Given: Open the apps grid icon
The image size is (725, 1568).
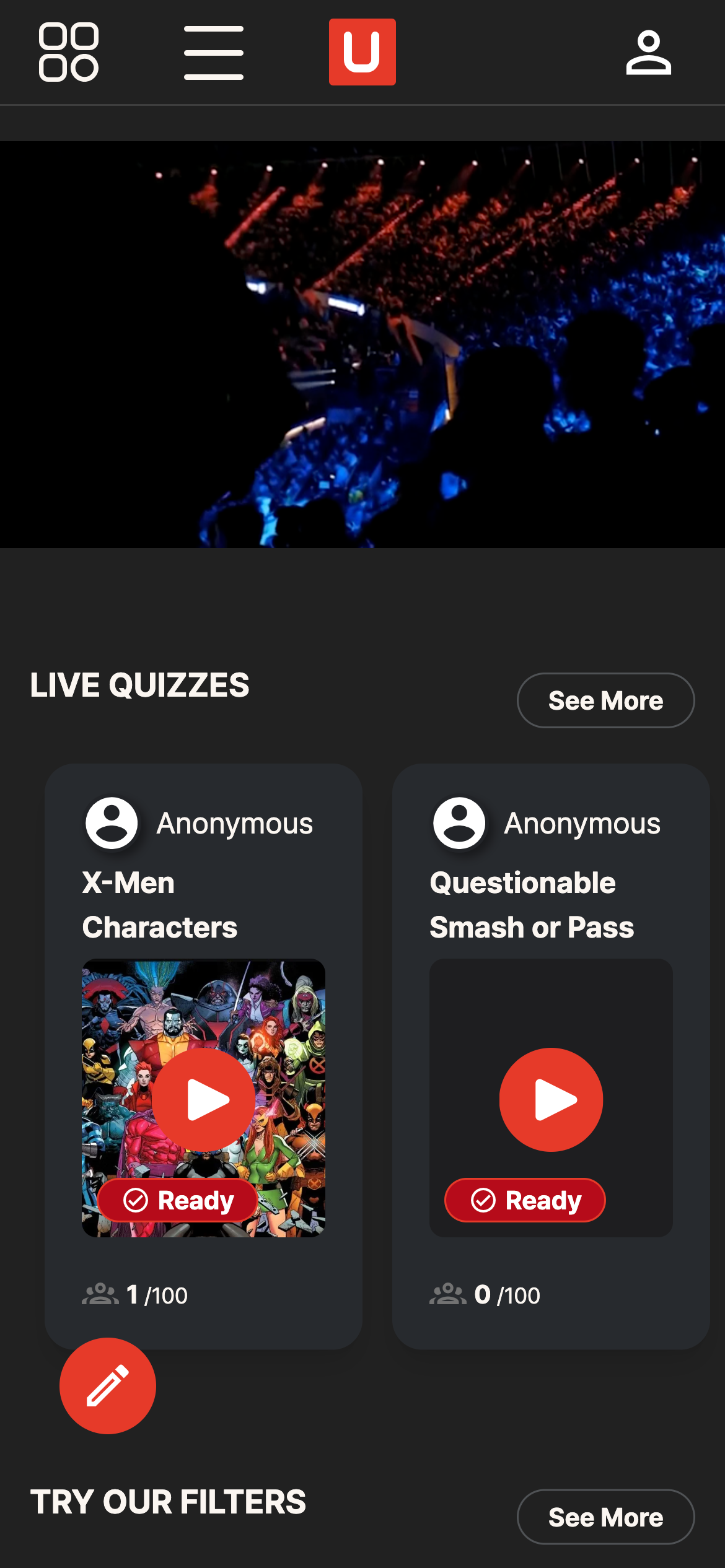Looking at the screenshot, I should point(69,53).
